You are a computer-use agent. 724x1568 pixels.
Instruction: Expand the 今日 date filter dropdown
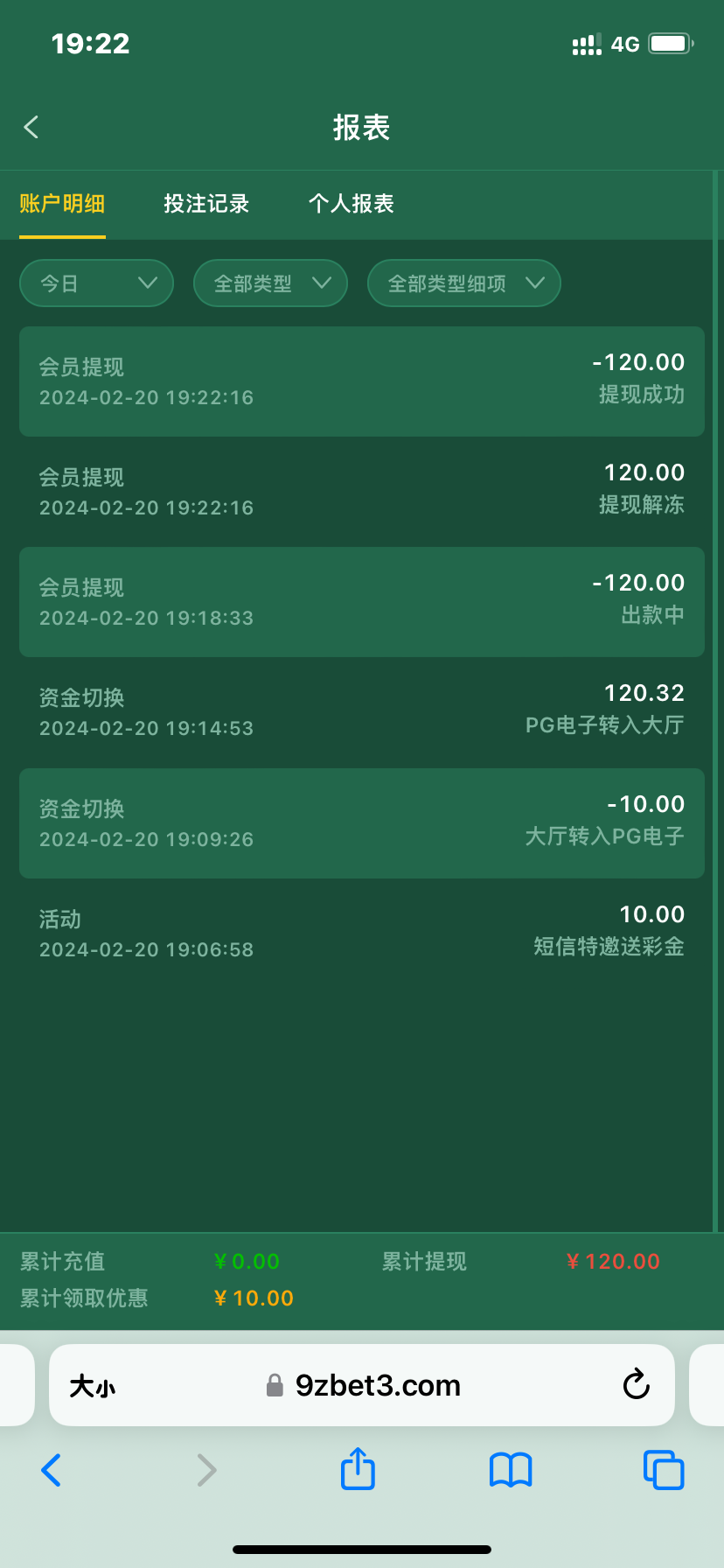tap(96, 283)
